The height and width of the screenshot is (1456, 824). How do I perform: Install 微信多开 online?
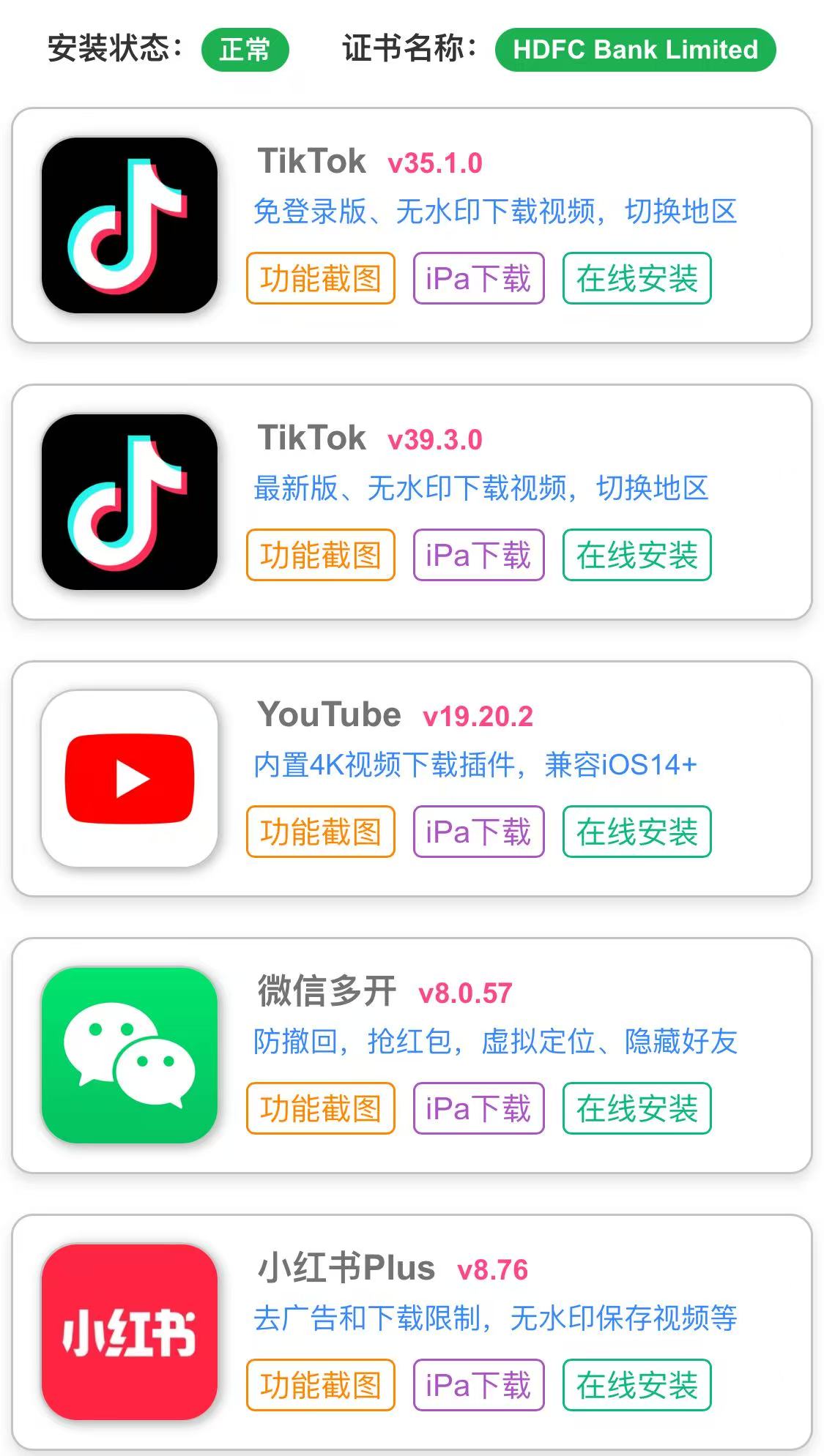point(637,1108)
